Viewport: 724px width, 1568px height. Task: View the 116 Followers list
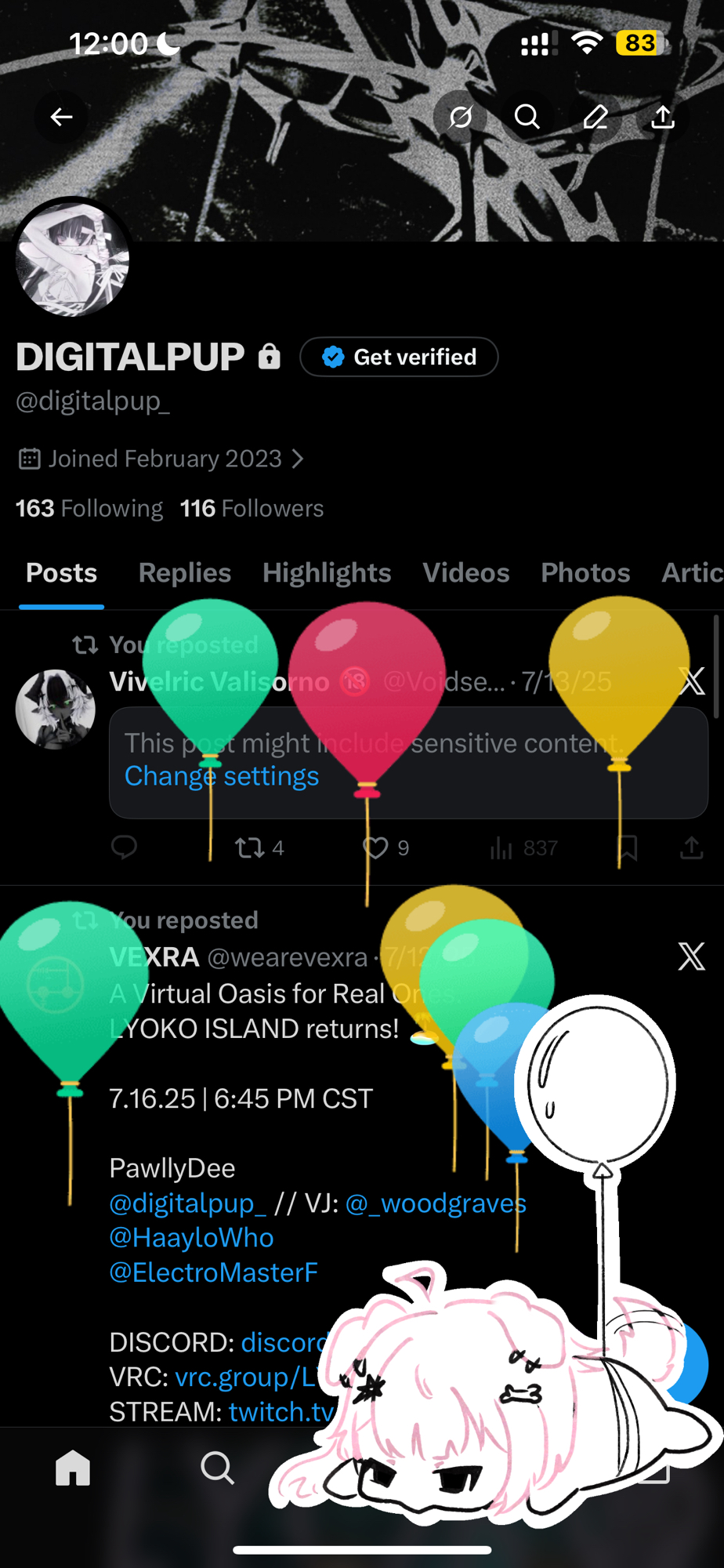click(x=252, y=509)
